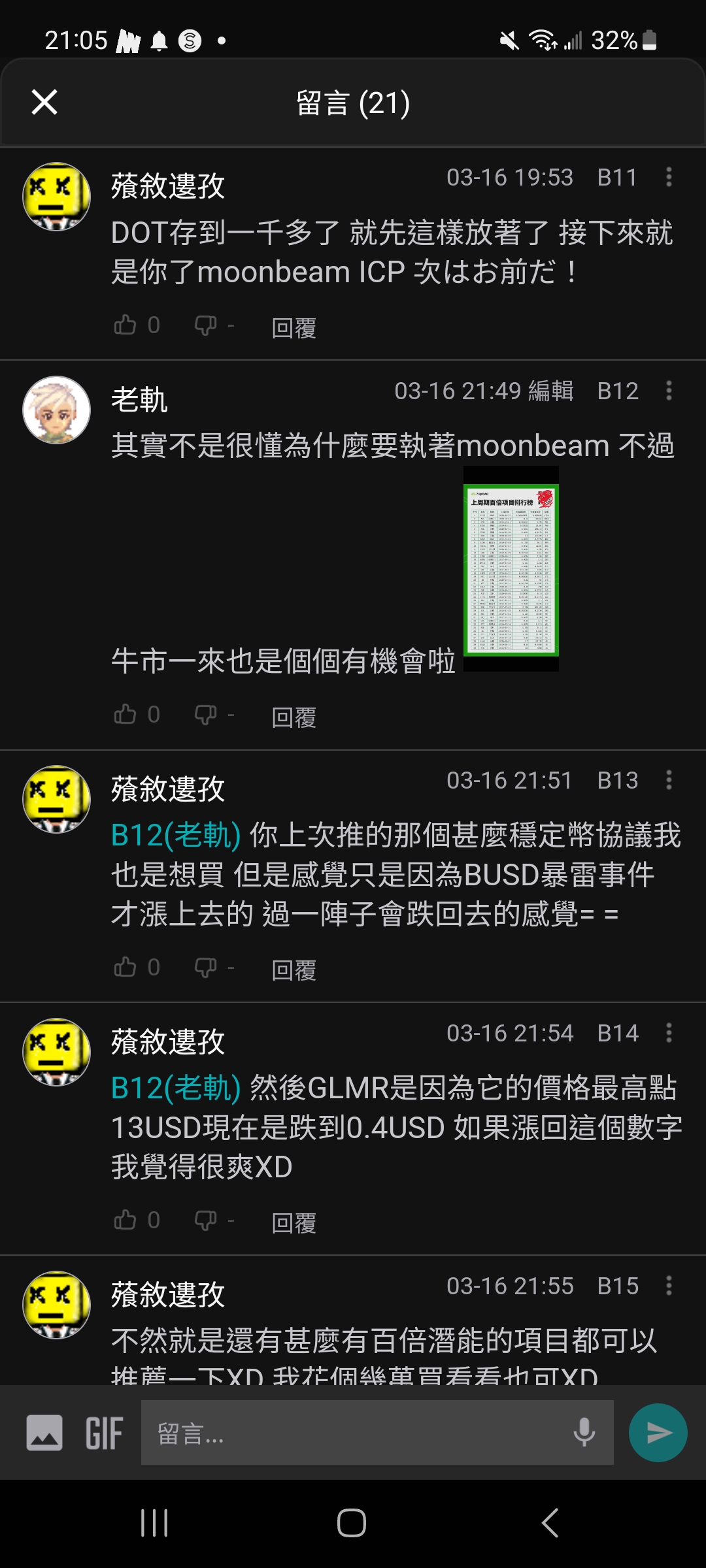Attach an image to the comment
This screenshot has height=1568, width=706.
[x=44, y=1433]
